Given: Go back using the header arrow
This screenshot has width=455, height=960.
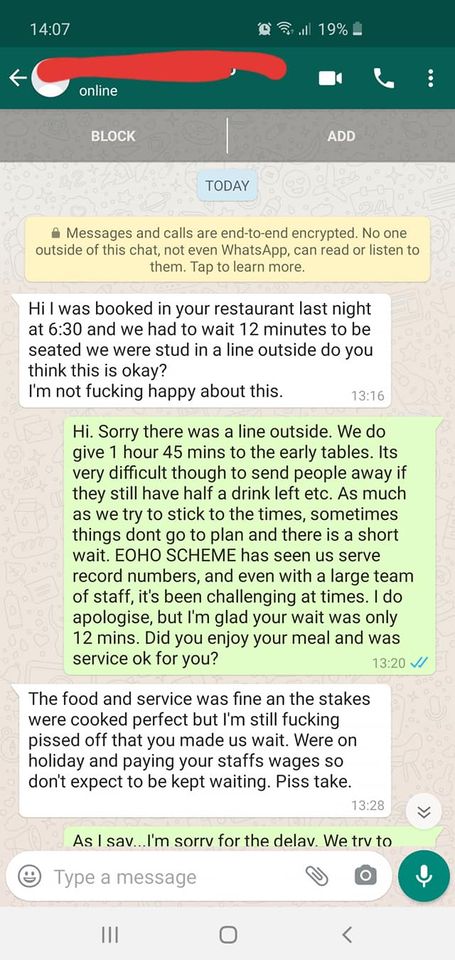Looking at the screenshot, I should (18, 78).
